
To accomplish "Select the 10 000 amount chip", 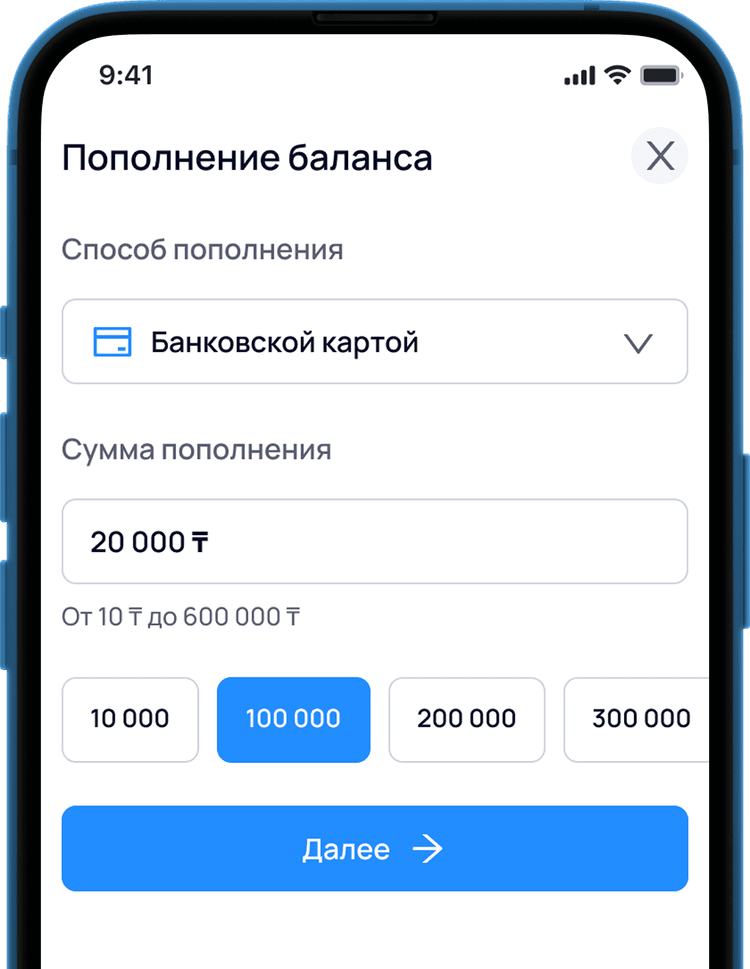I will pos(130,719).
